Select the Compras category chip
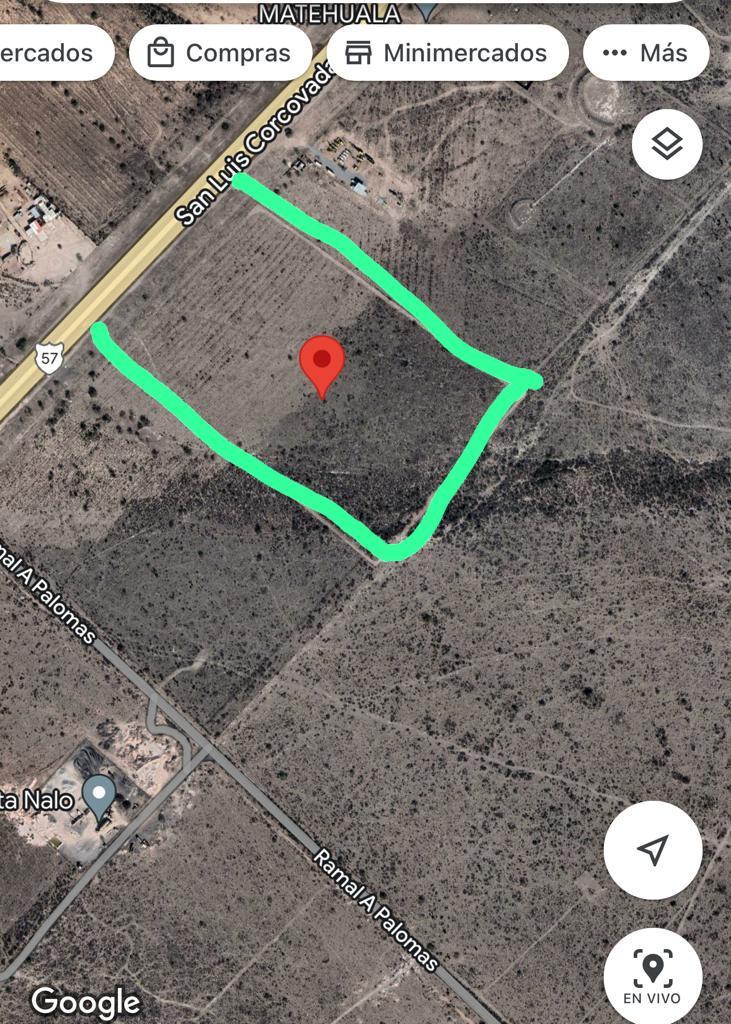Screen dimensions: 731x1024 tap(219, 53)
